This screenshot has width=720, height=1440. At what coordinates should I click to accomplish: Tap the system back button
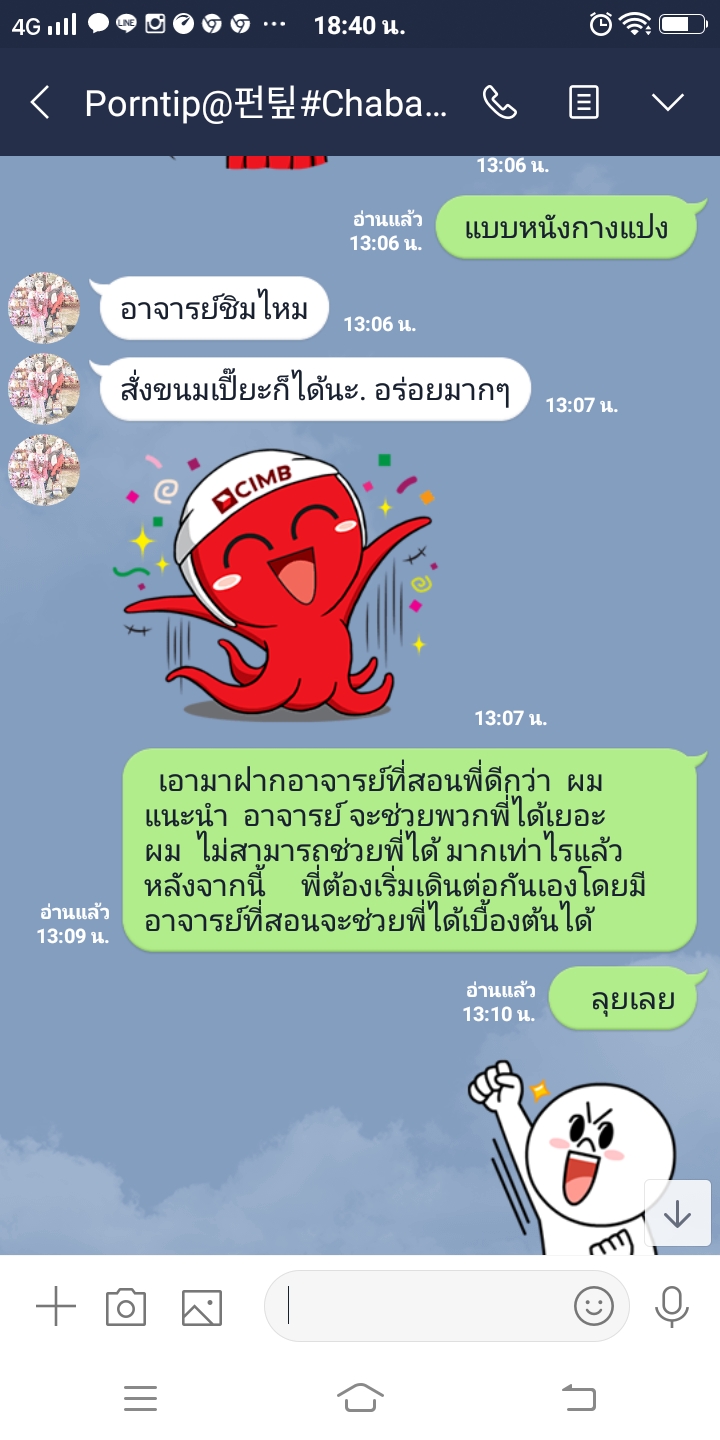(579, 1397)
